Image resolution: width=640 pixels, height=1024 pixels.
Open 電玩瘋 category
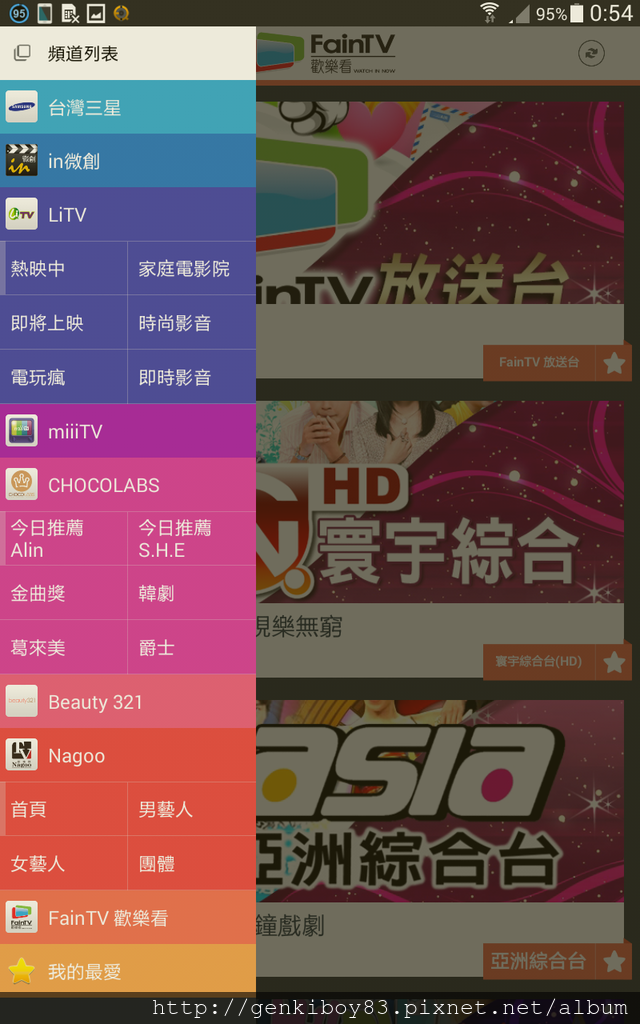click(x=64, y=377)
